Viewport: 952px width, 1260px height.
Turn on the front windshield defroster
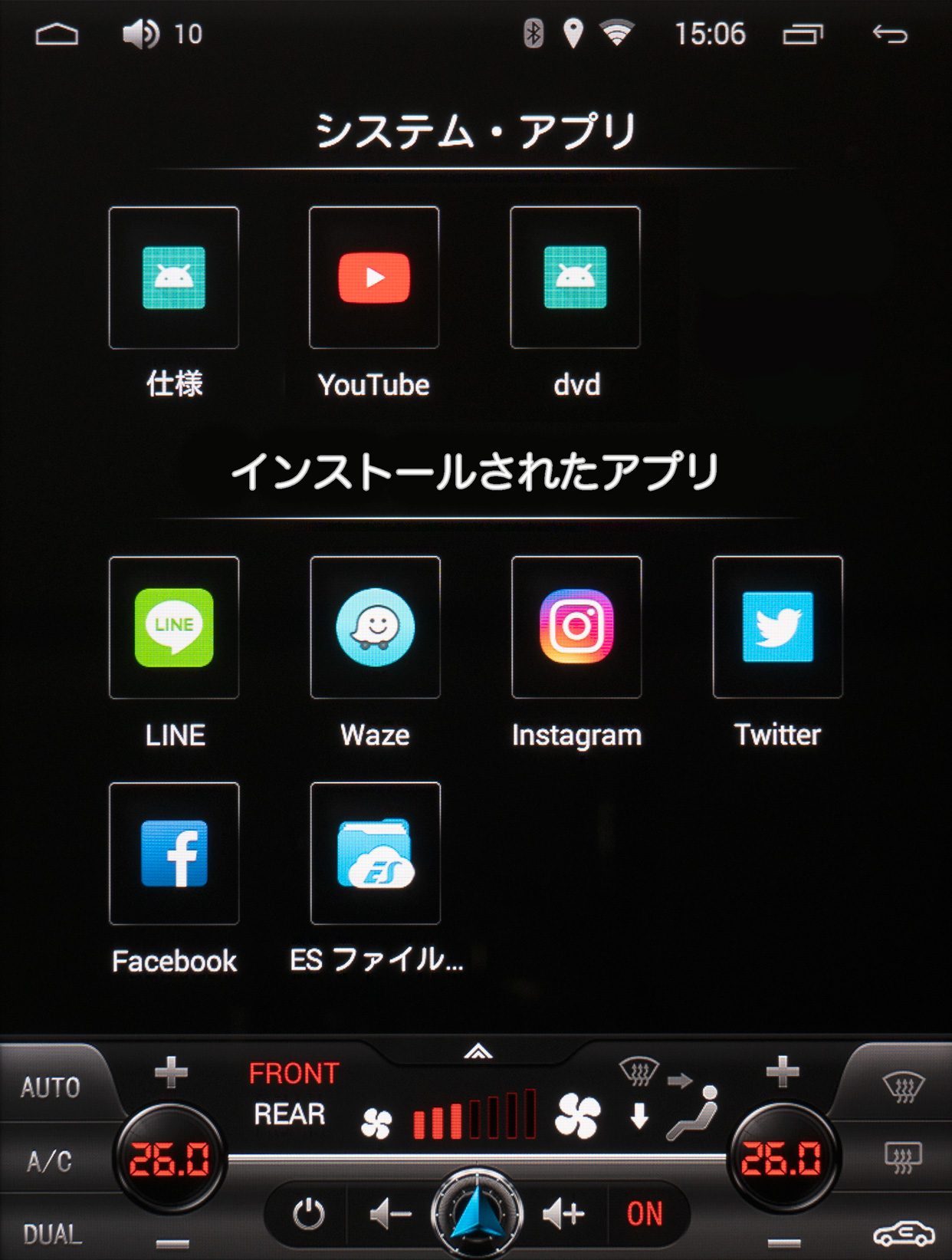click(904, 1087)
